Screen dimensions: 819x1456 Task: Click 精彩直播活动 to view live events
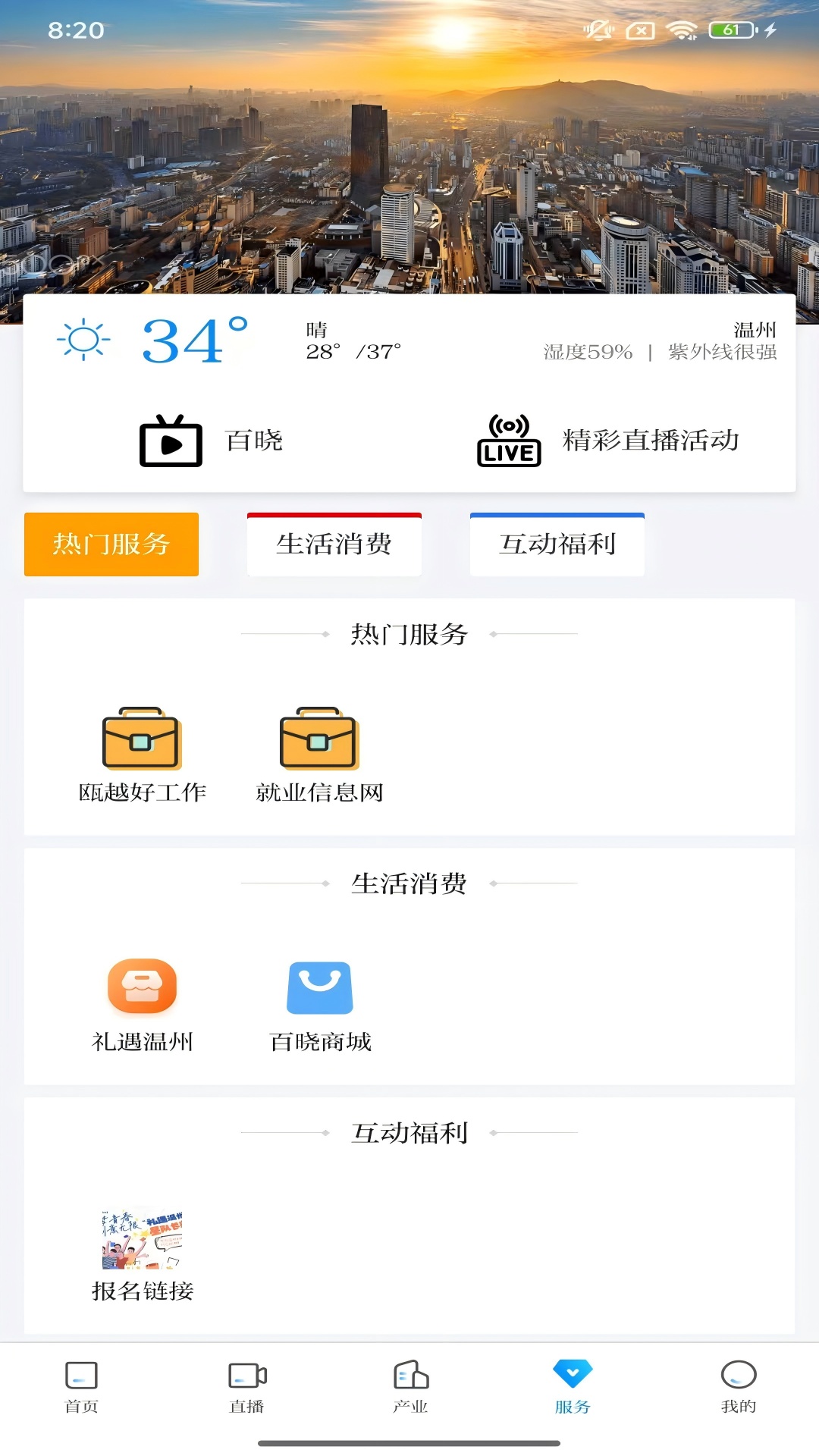[x=649, y=440]
